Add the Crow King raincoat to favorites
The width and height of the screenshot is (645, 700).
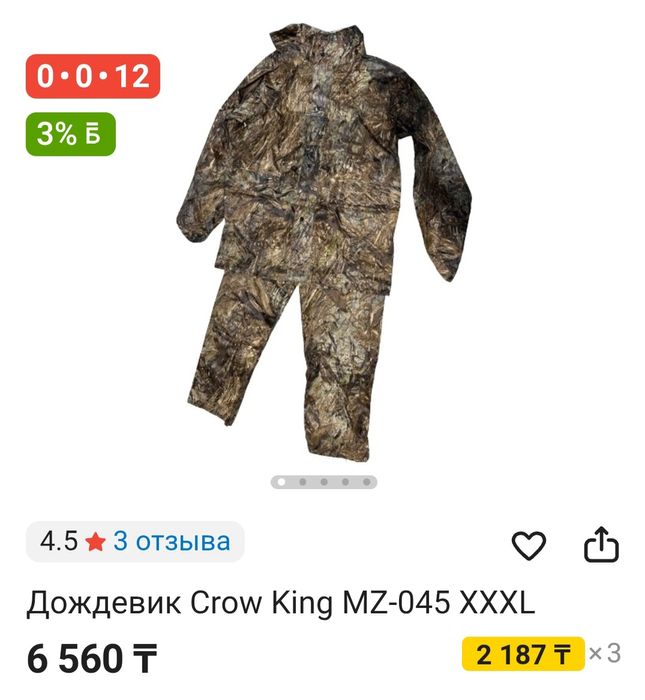click(528, 545)
